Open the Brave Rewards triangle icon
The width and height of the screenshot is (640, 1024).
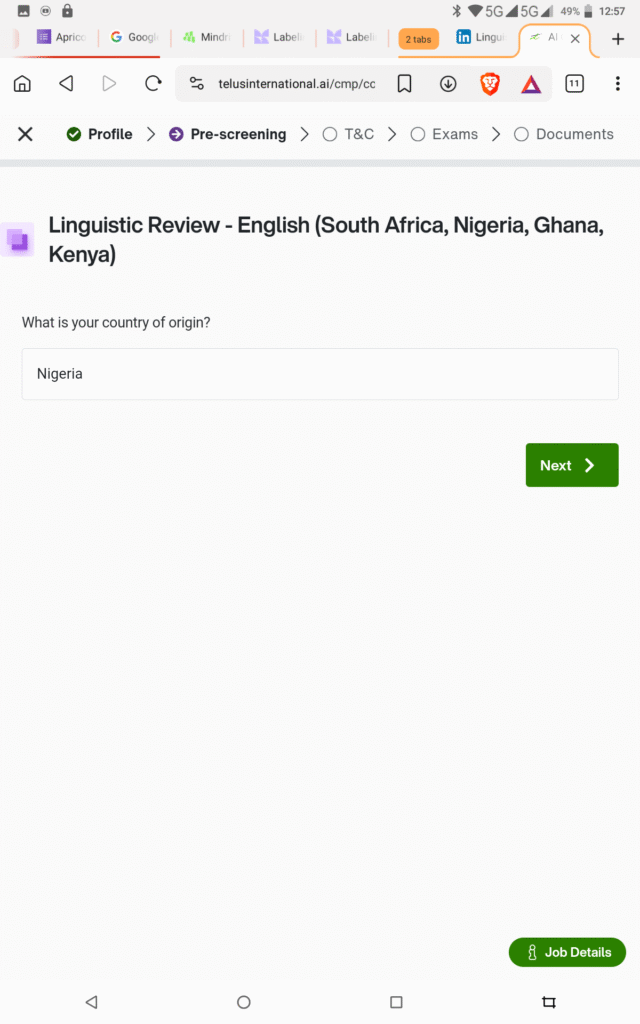pos(531,84)
